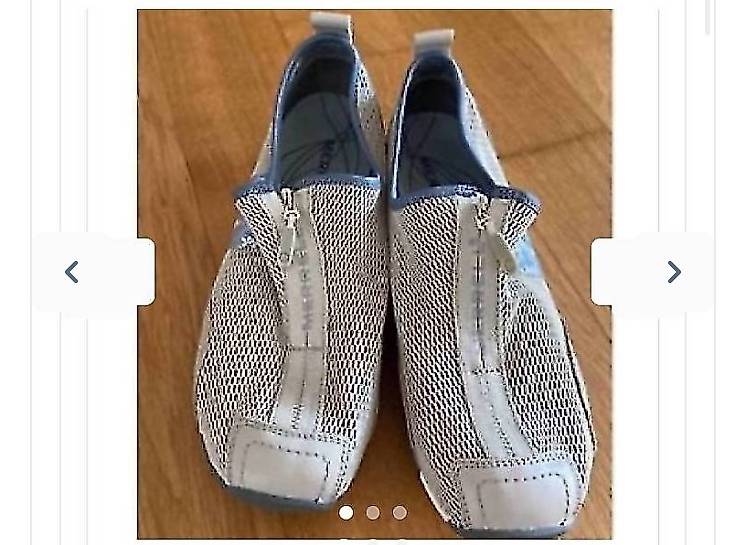Open the shoe photo full size

pyautogui.click(x=374, y=274)
